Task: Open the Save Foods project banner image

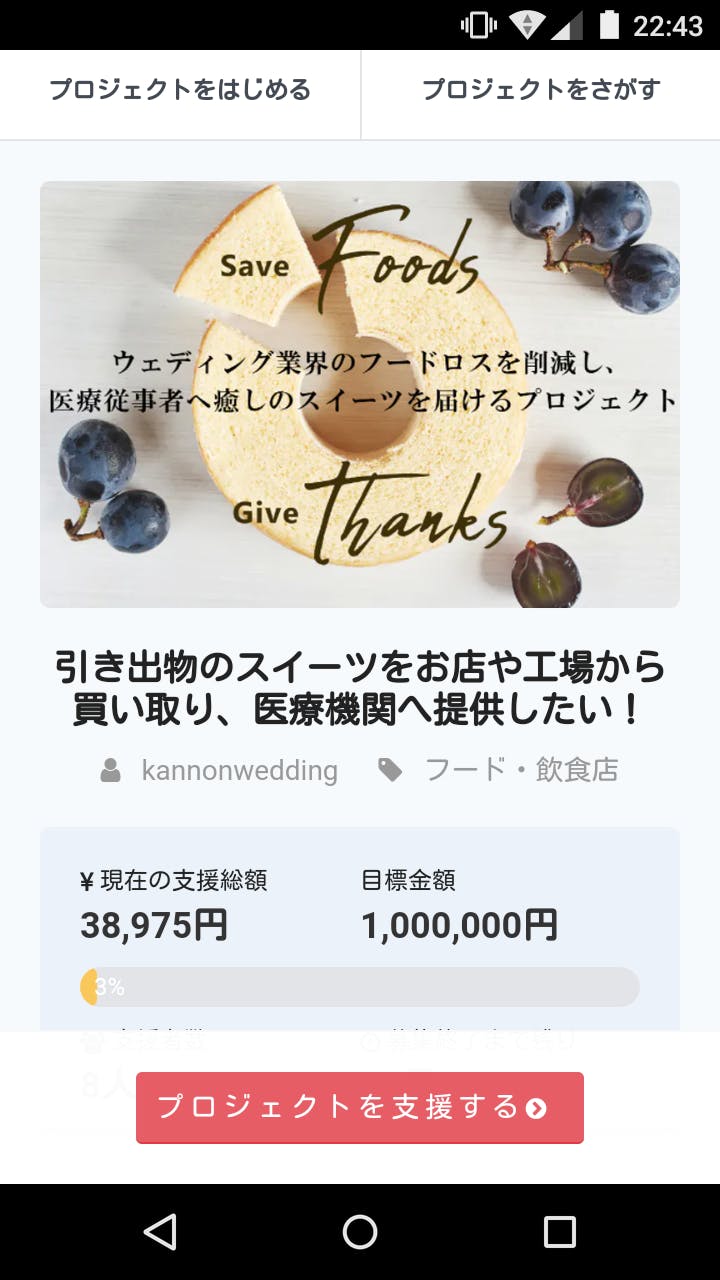Action: pyautogui.click(x=360, y=394)
